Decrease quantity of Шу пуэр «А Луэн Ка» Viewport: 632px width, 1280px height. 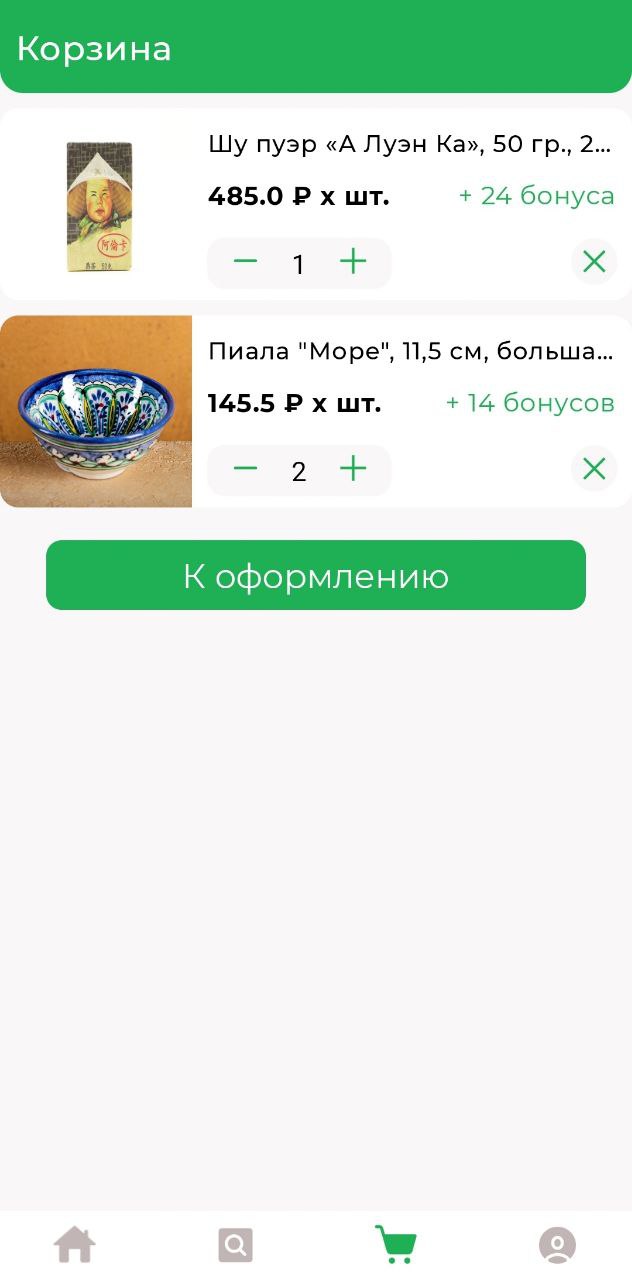pyautogui.click(x=245, y=263)
